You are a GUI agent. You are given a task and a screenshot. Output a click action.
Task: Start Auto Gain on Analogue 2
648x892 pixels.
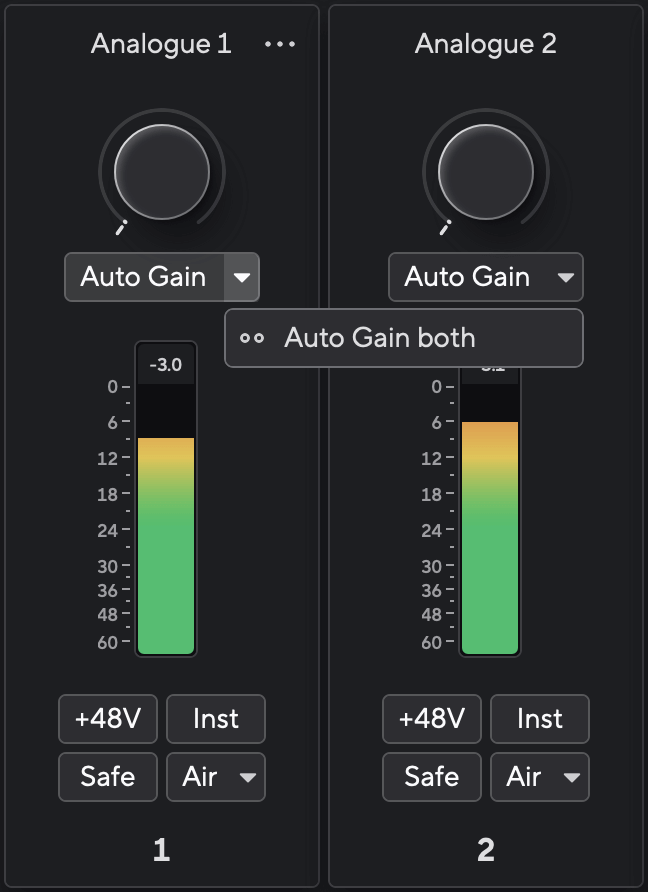(467, 277)
